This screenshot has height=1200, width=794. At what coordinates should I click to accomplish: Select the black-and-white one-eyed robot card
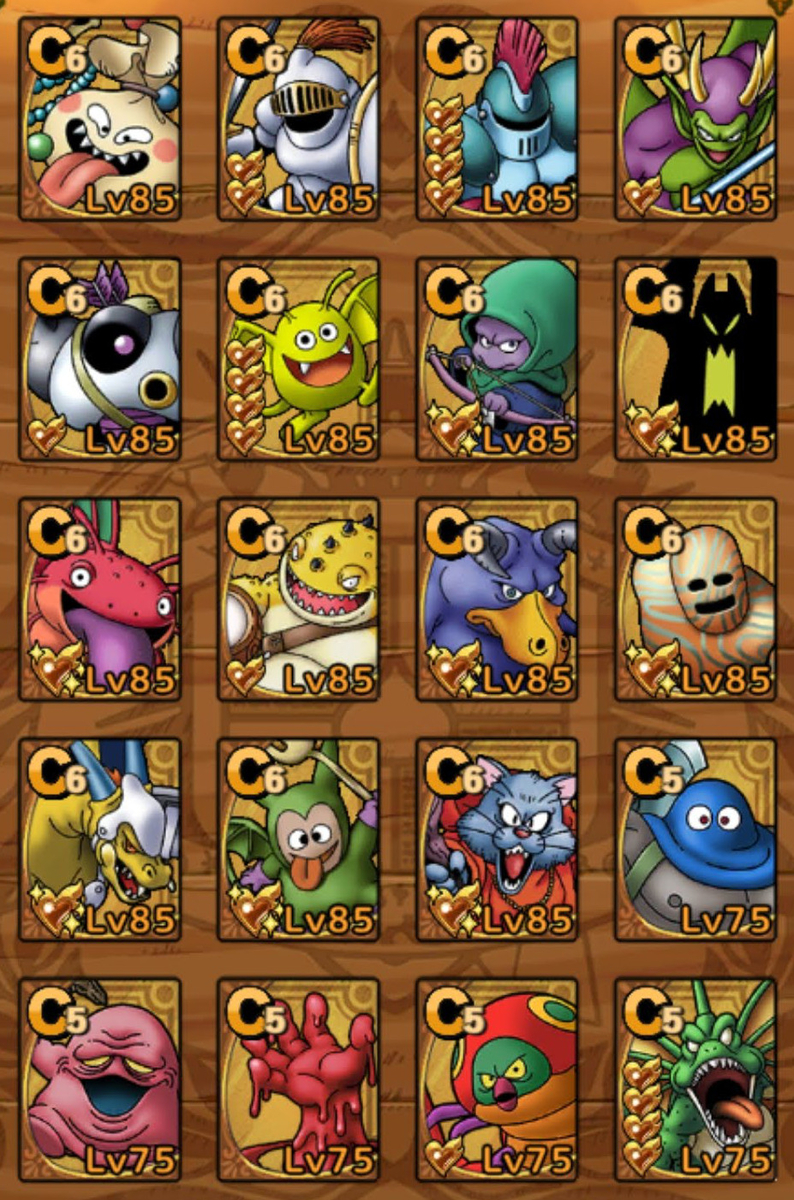tap(101, 358)
